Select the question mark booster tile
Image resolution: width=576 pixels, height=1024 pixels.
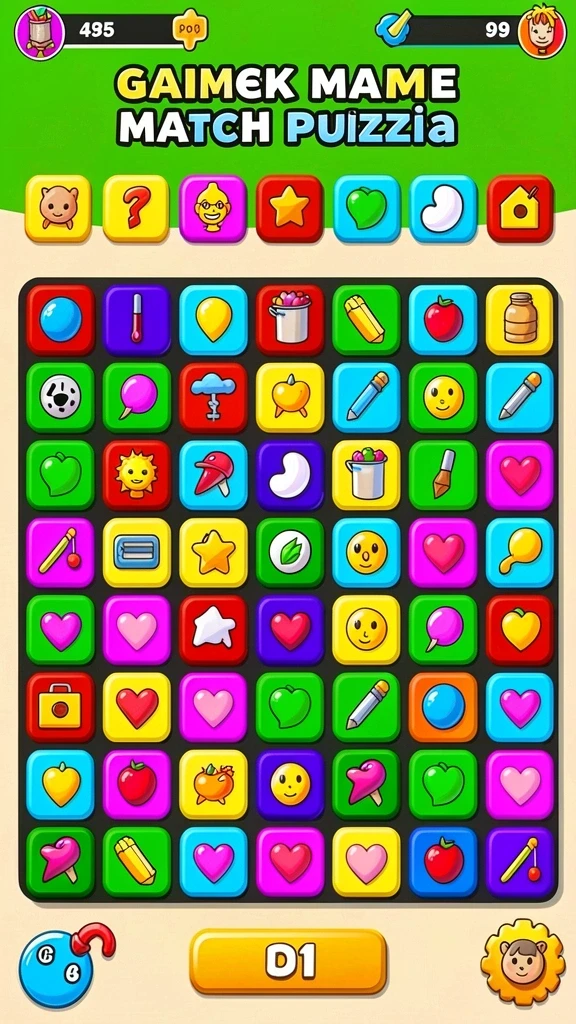(x=136, y=208)
